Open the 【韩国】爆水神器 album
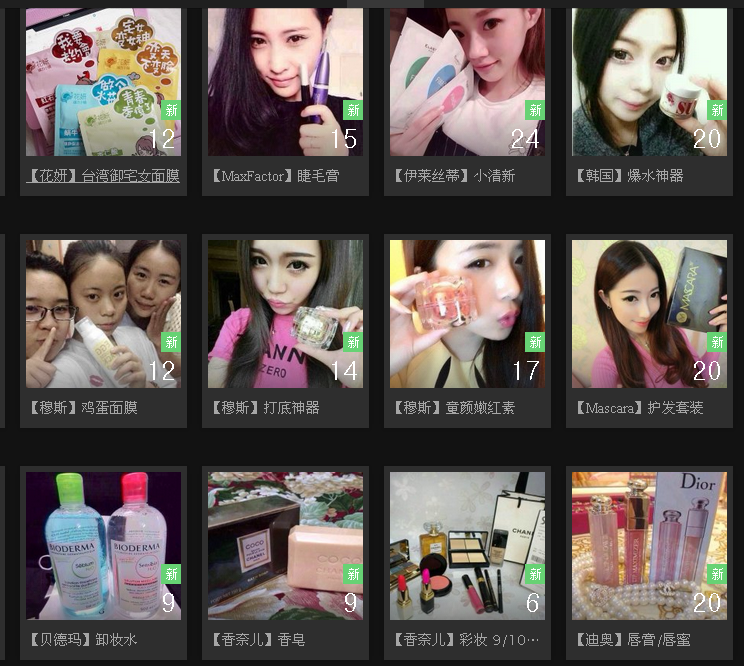The image size is (744, 666). [649, 82]
